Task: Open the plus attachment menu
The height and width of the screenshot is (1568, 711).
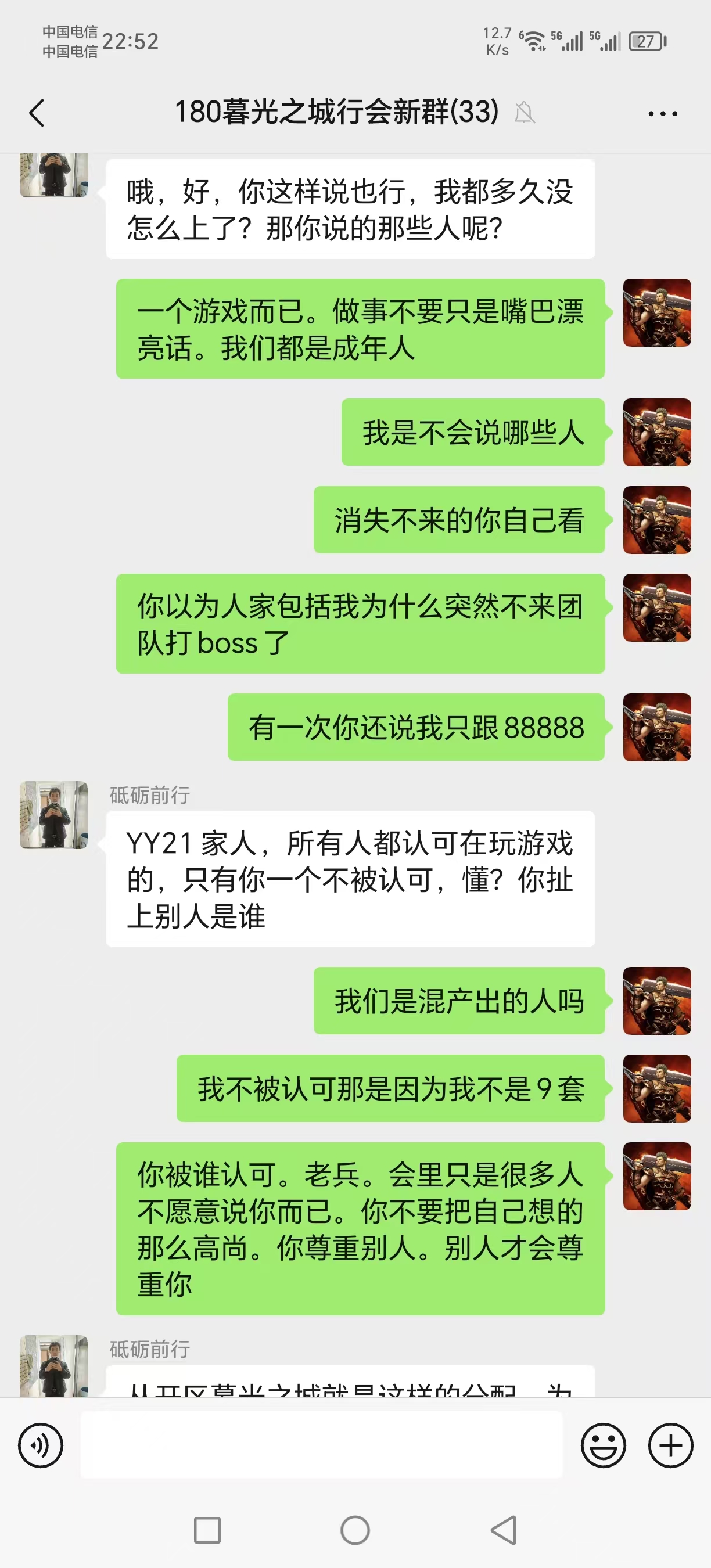Action: pyautogui.click(x=670, y=1445)
